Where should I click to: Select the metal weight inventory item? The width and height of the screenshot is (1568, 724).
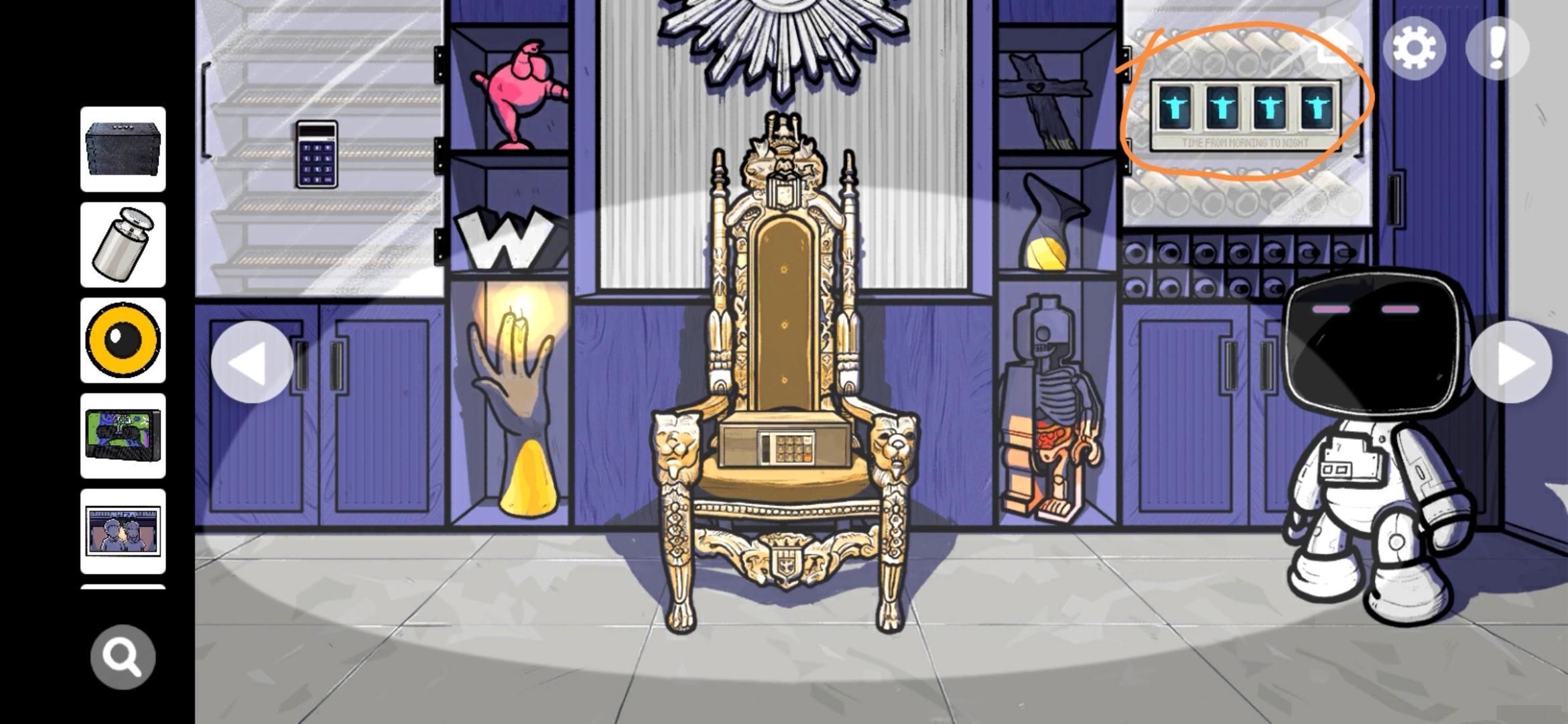pyautogui.click(x=123, y=245)
